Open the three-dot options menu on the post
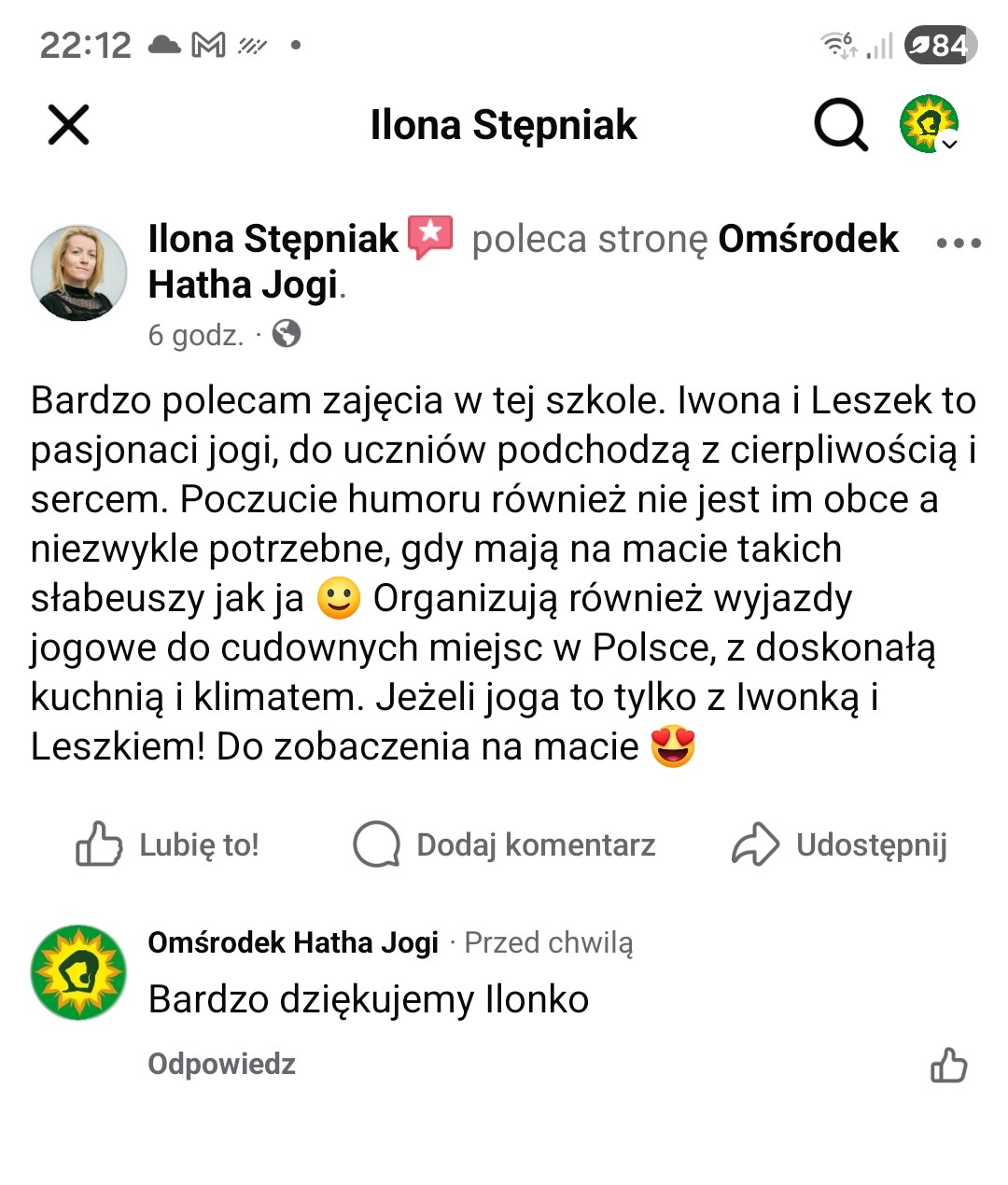Image resolution: width=1008 pixels, height=1185 pixels. (959, 242)
